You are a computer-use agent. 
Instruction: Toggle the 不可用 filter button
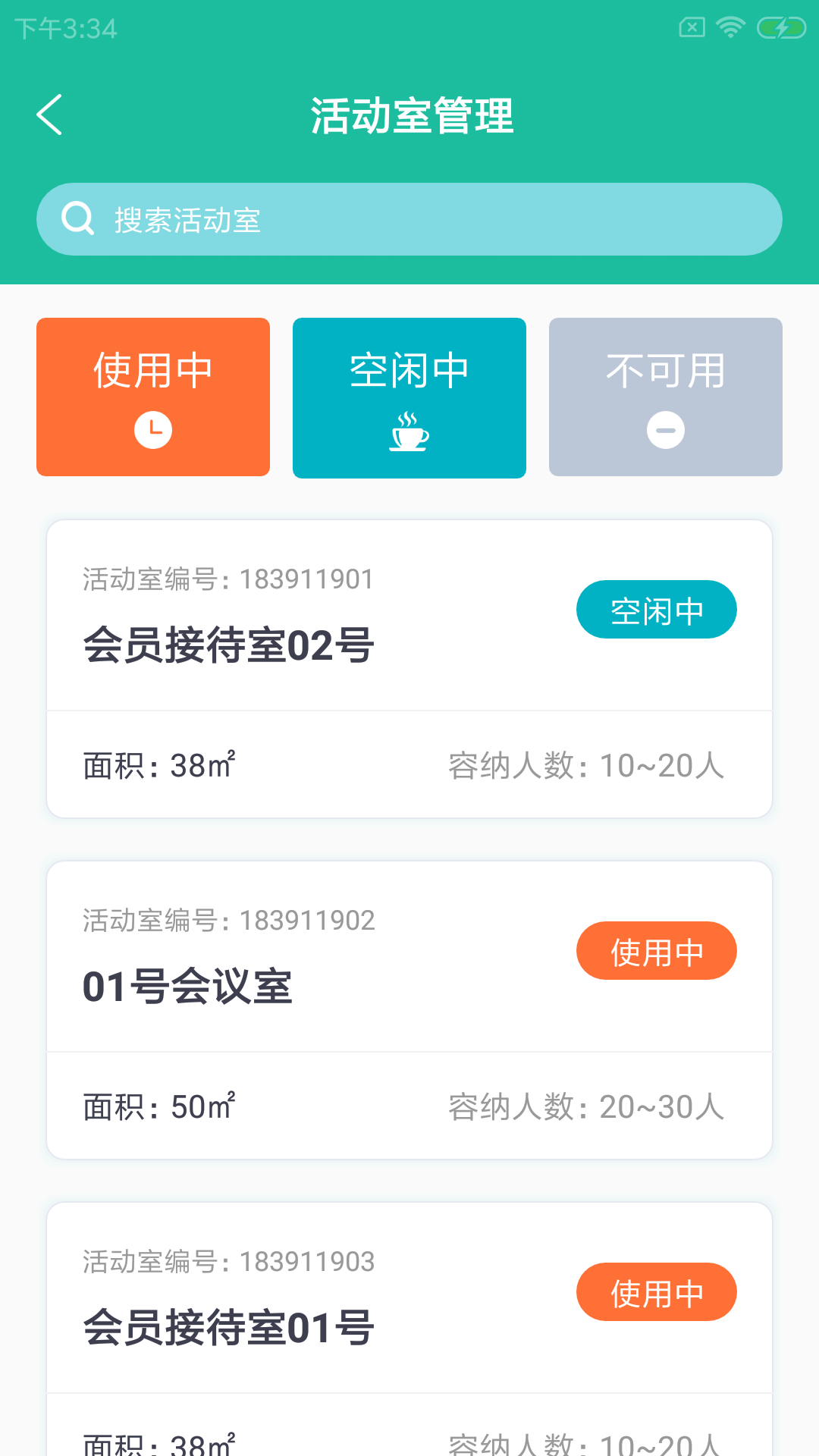(665, 397)
